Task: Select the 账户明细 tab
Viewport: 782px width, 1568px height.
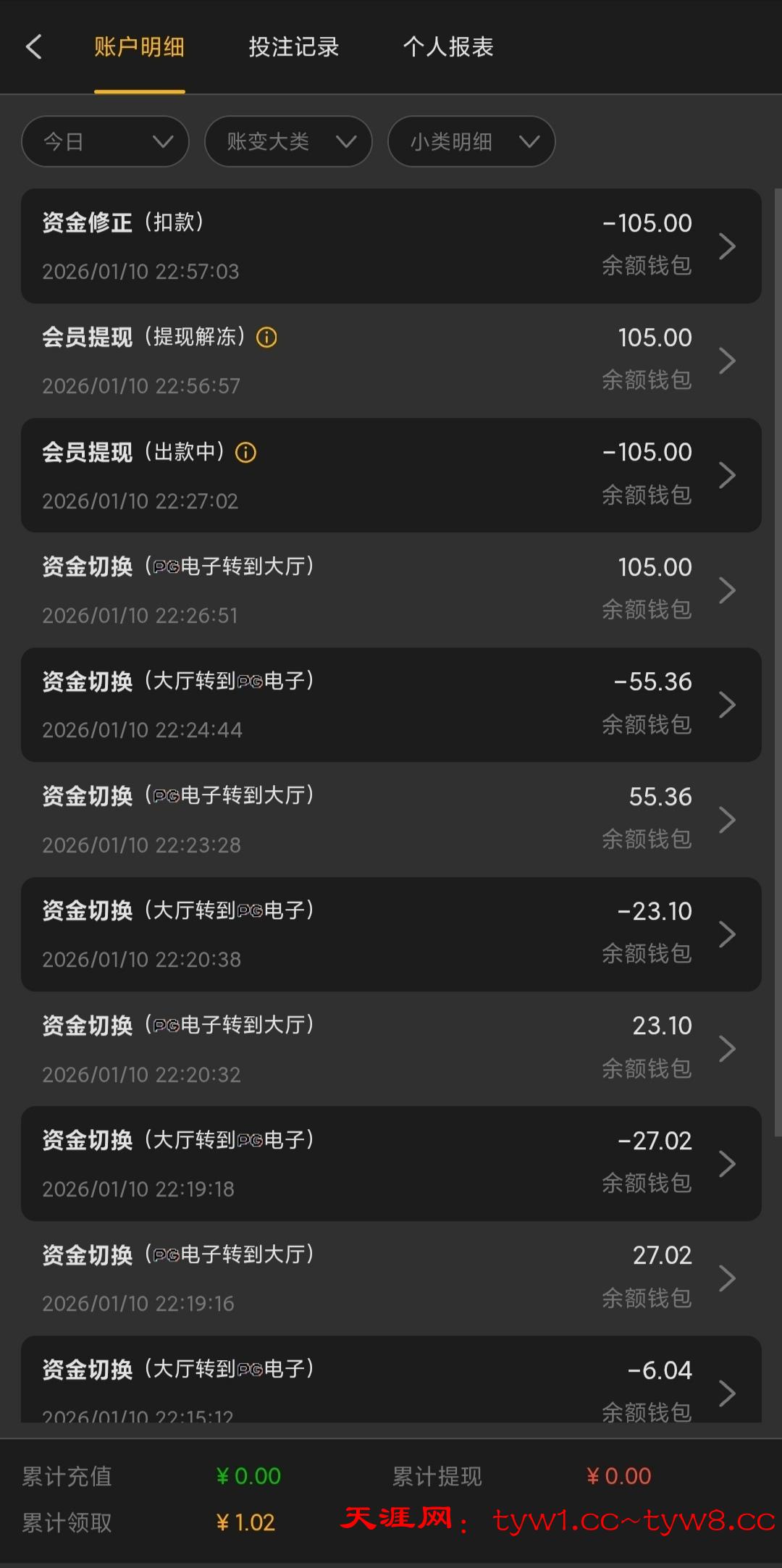Action: click(139, 47)
